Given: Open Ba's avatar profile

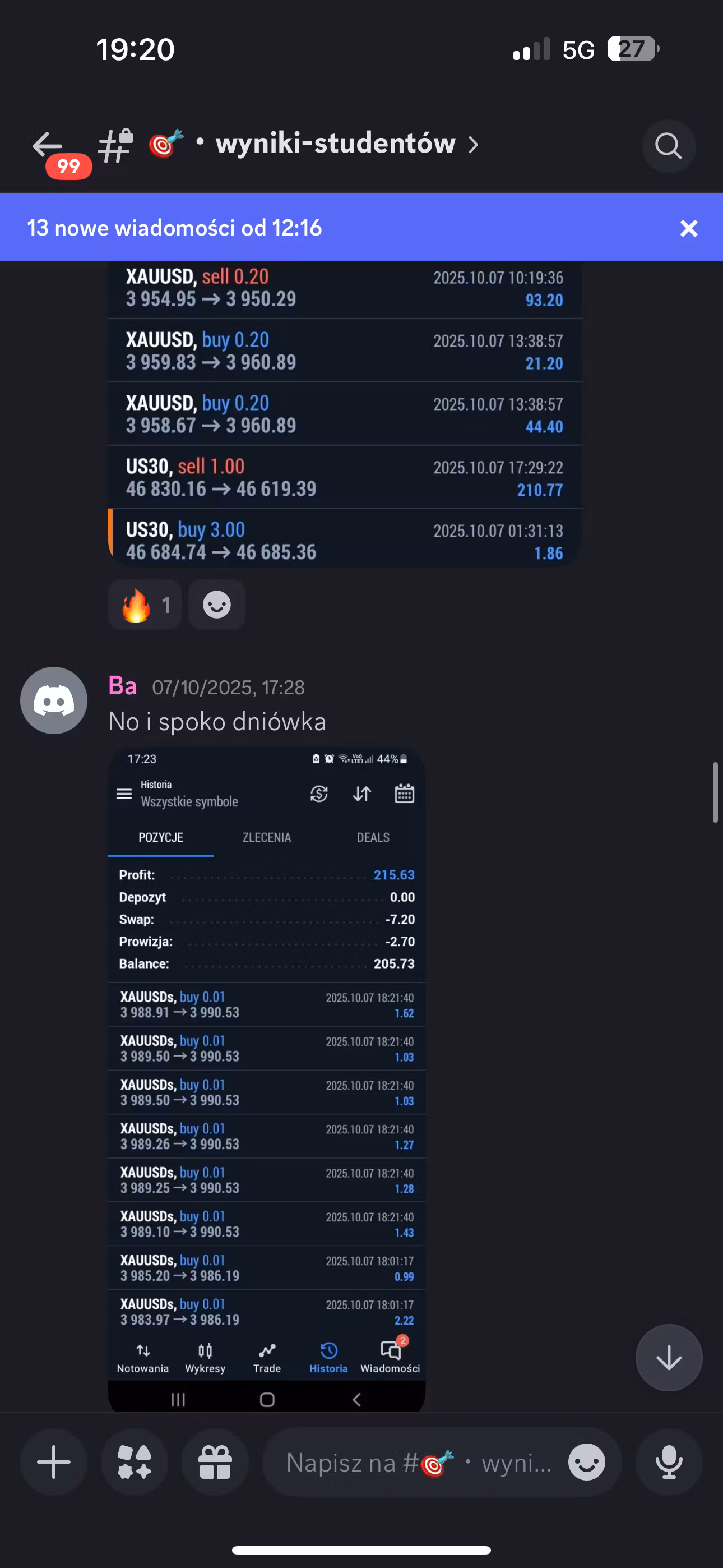Looking at the screenshot, I should pos(54,700).
